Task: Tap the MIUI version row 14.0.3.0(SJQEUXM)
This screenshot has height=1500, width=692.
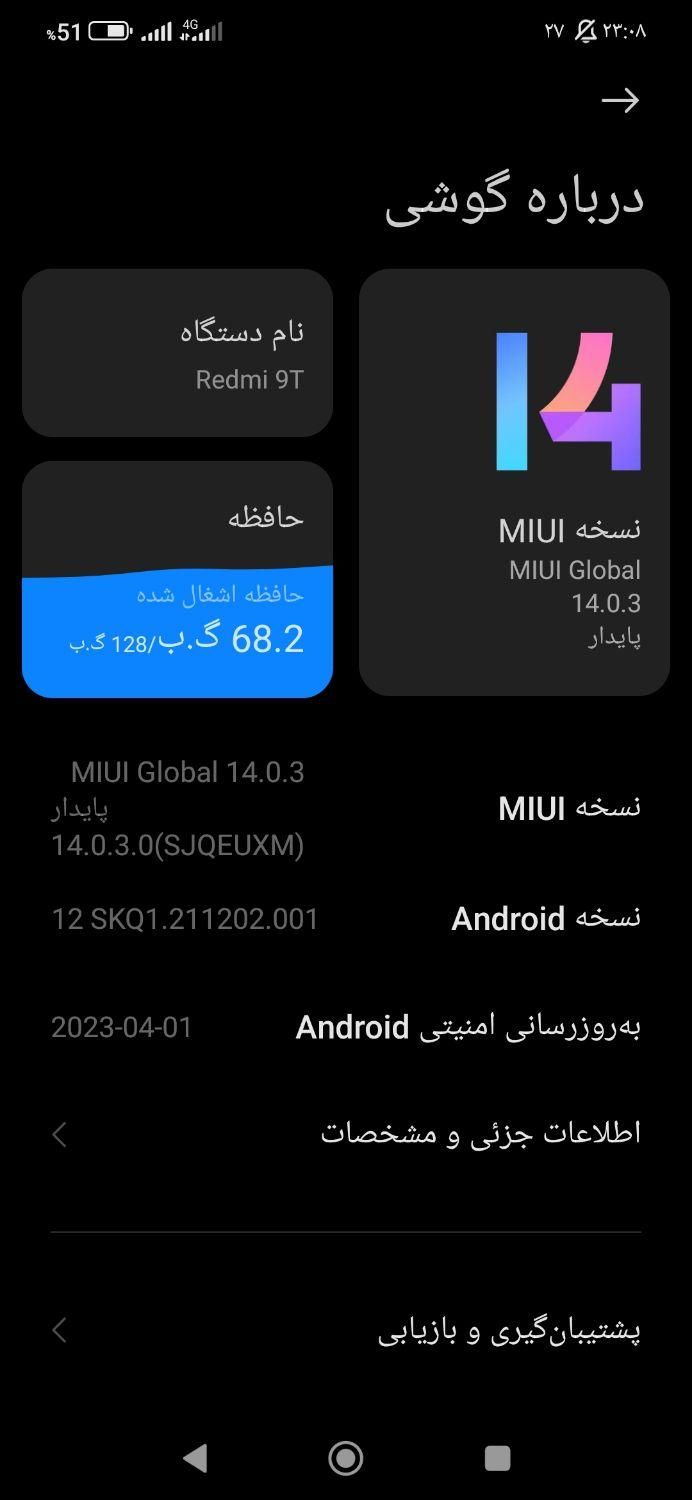Action: 345,808
